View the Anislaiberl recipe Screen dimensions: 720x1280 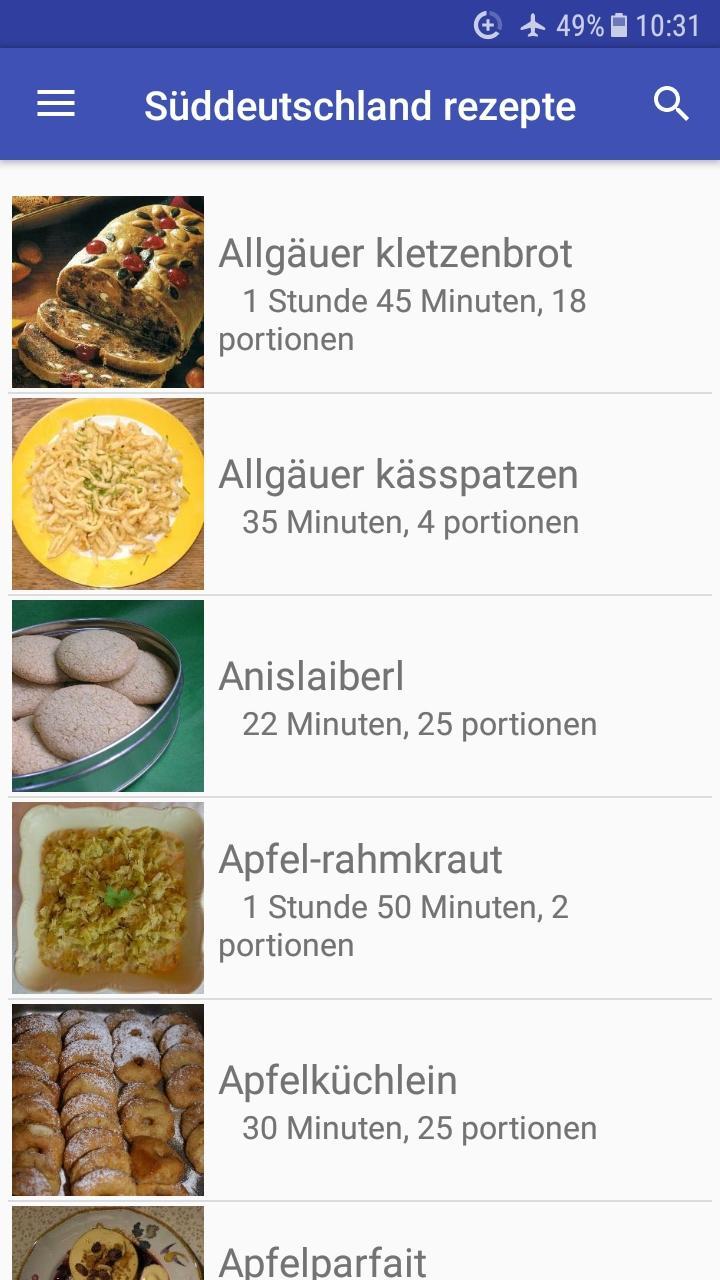coord(360,696)
